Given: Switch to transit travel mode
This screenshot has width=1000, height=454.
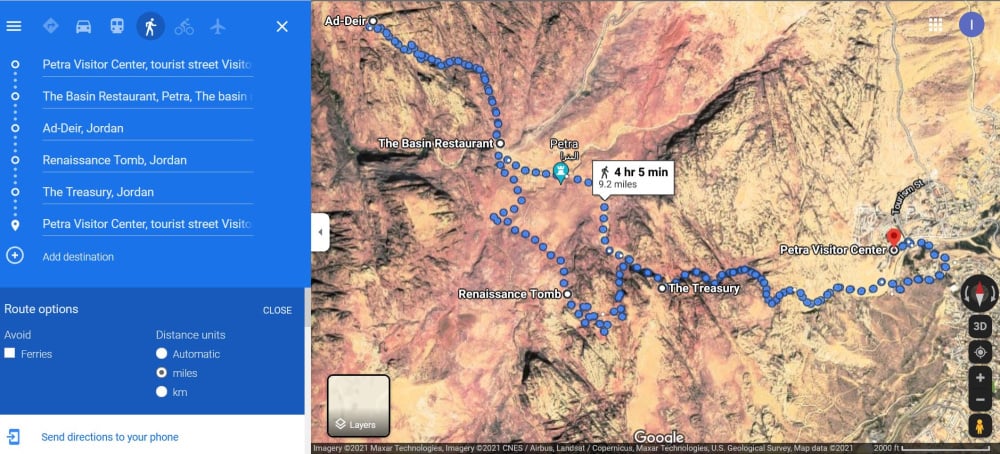Looking at the screenshot, I should pyautogui.click(x=117, y=27).
